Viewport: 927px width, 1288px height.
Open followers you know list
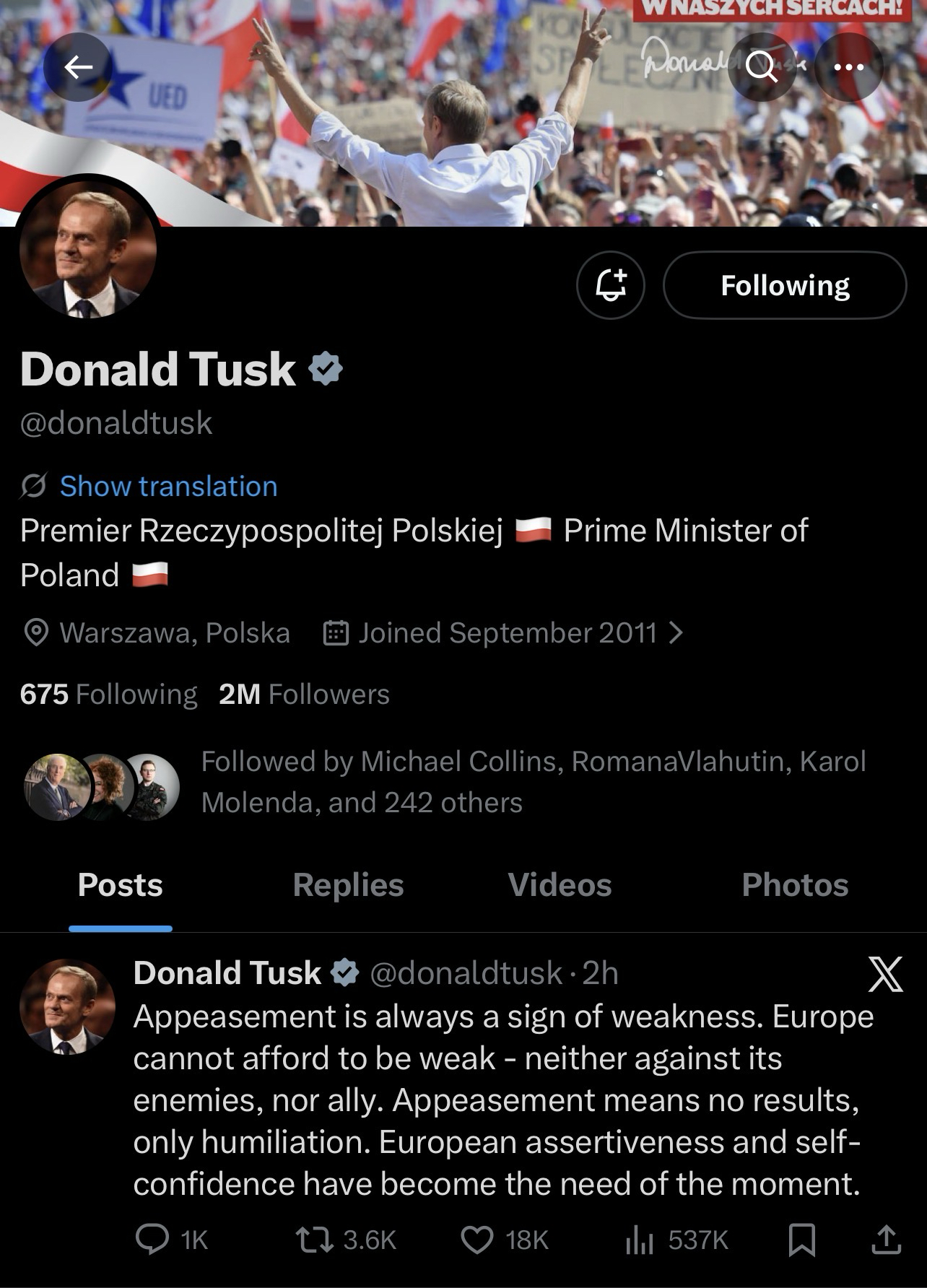click(533, 782)
